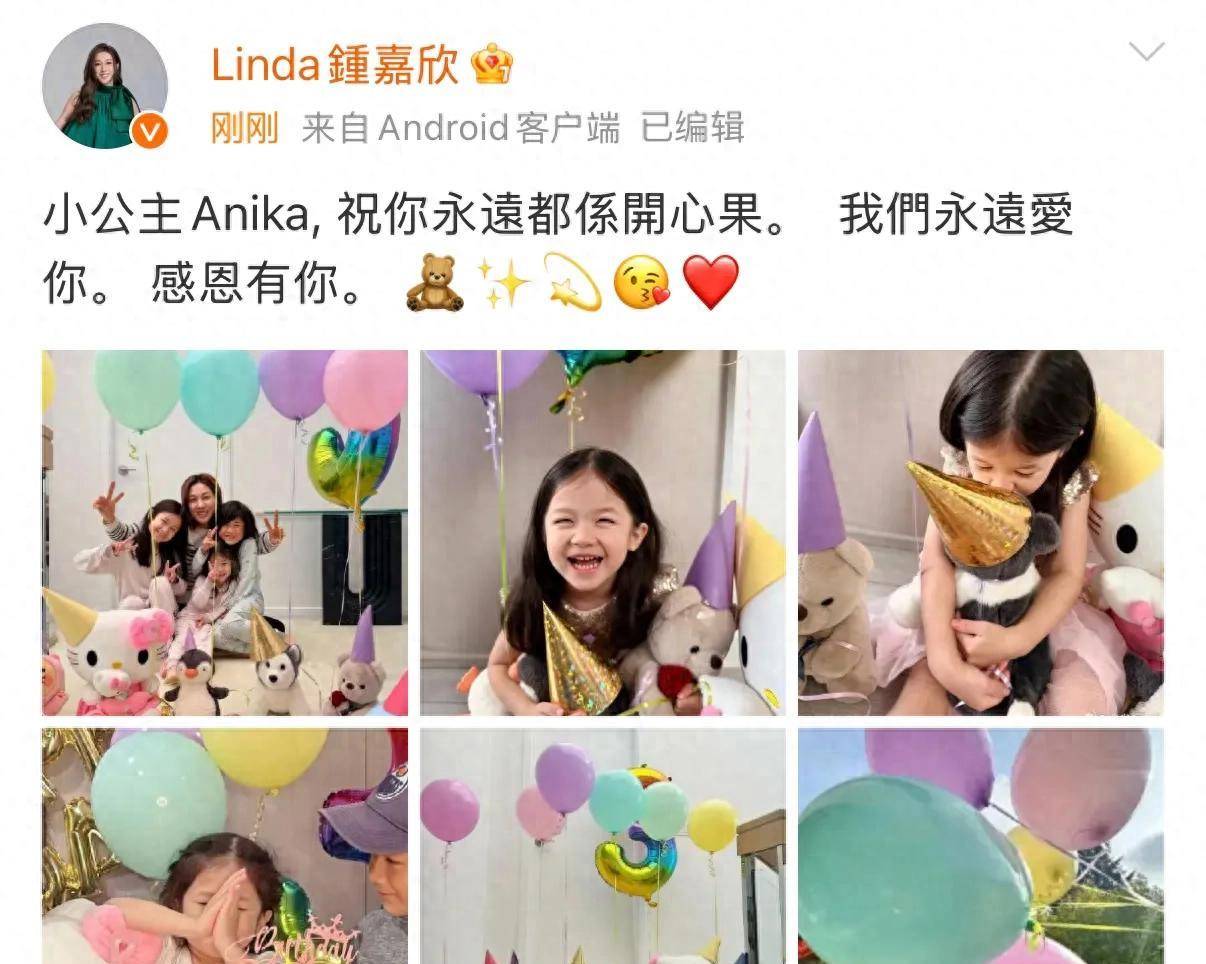Open the group photo with balloons
Image resolution: width=1206 pixels, height=964 pixels.
(225, 532)
